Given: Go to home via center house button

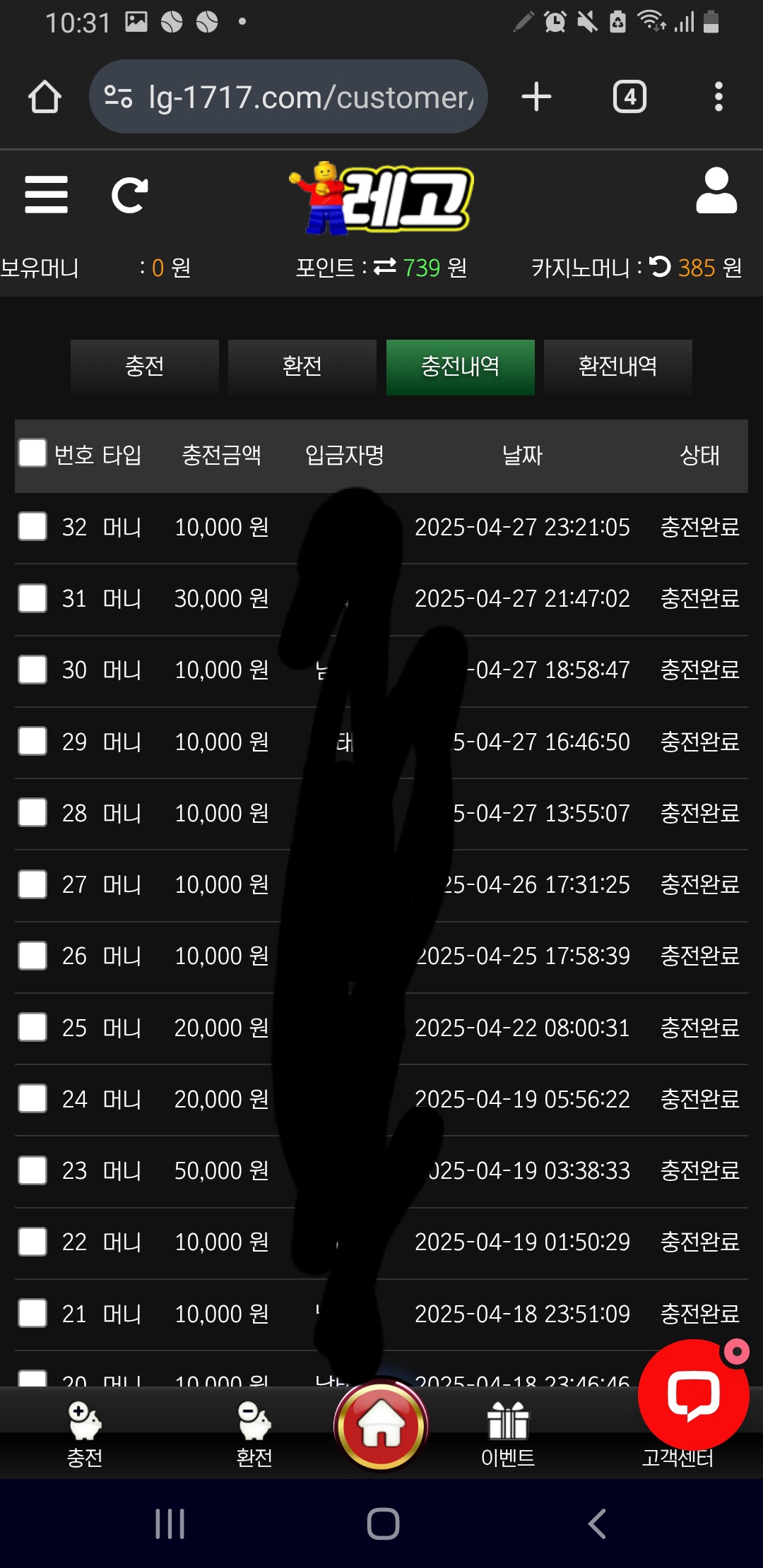Looking at the screenshot, I should [381, 1425].
